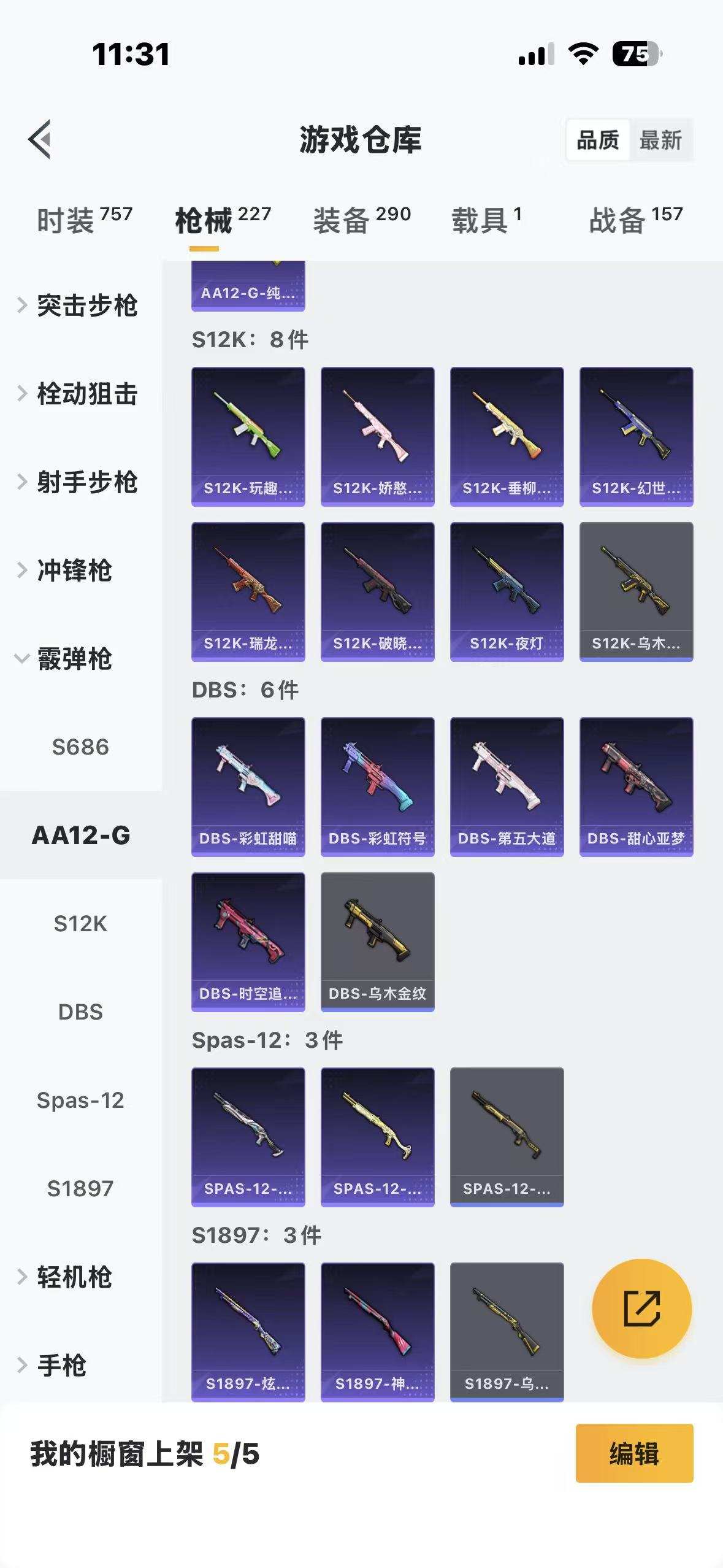Screen dimensions: 723x1568
Task: View the DBS-乌木金纹 skin
Action: 377,942
